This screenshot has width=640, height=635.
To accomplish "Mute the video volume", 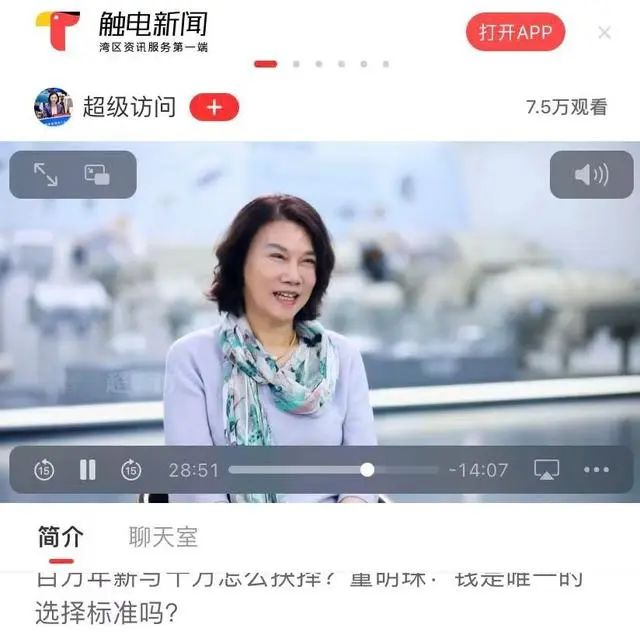I will pyautogui.click(x=591, y=175).
